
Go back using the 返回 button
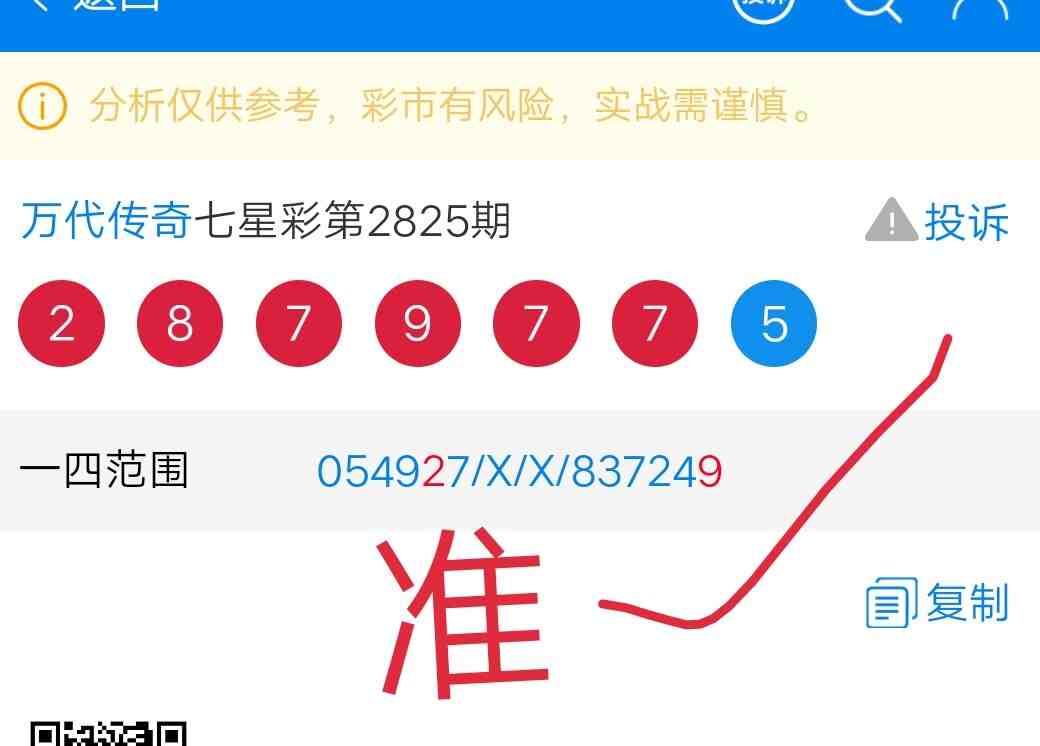(95, 6)
